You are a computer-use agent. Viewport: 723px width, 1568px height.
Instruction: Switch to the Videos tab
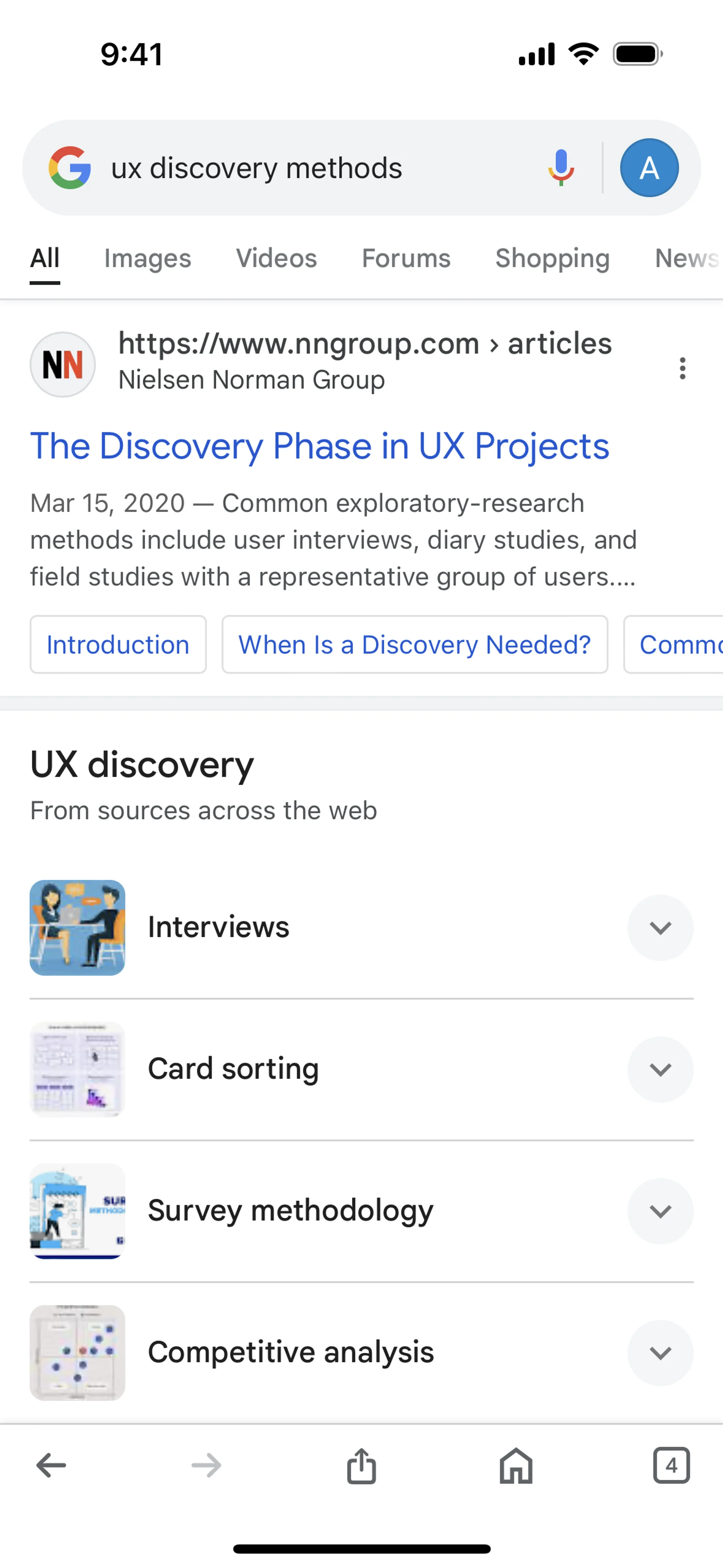pyautogui.click(x=276, y=258)
